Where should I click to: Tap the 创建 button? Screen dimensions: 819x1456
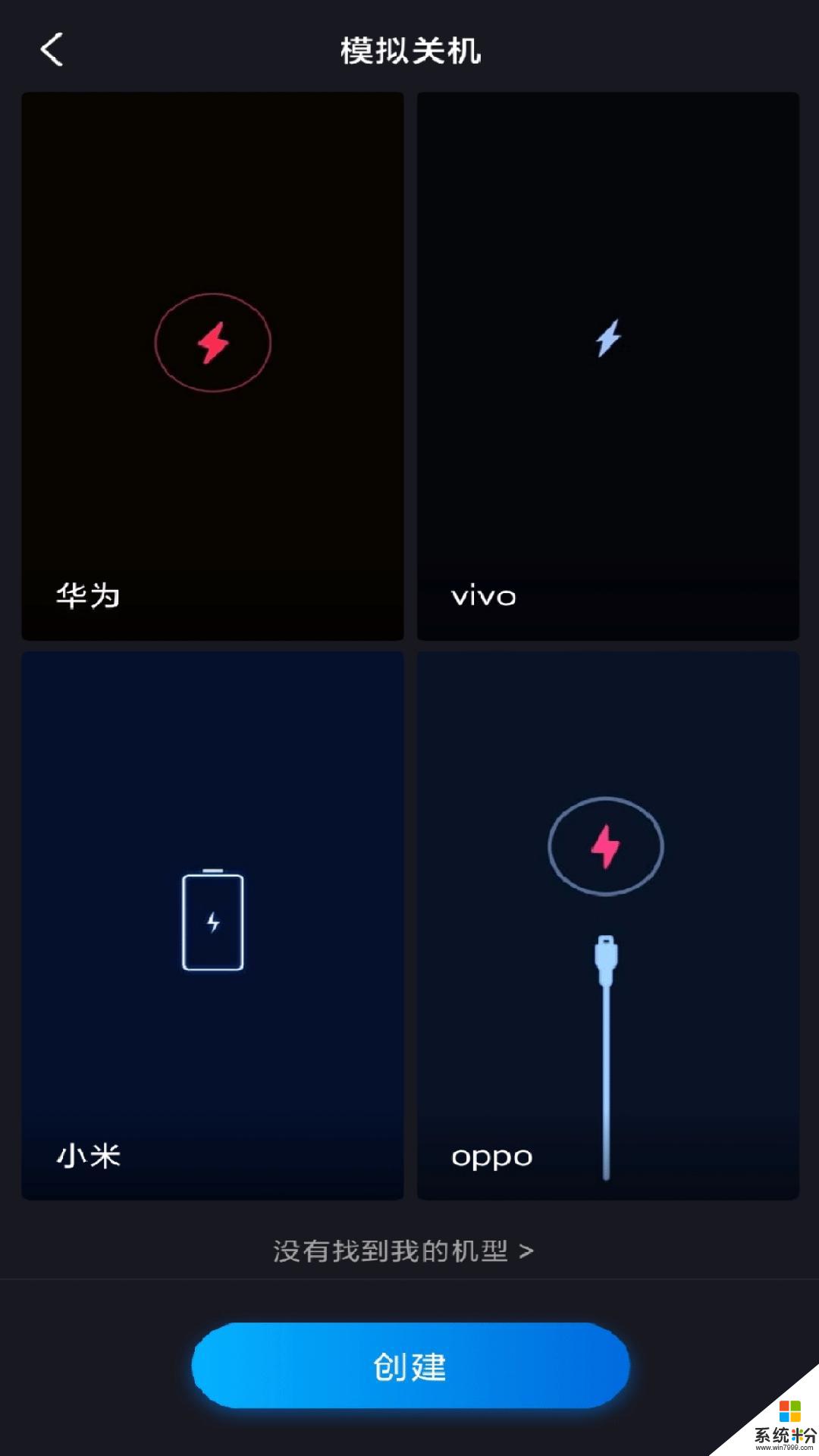point(410,1366)
